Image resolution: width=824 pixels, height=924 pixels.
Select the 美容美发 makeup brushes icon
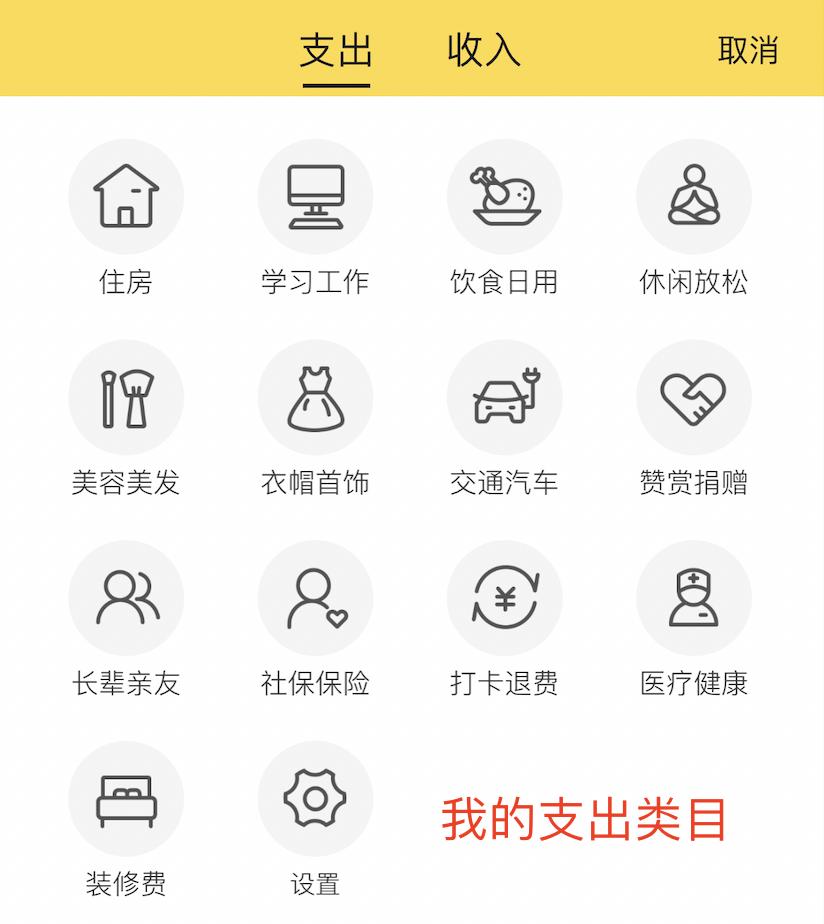coord(125,396)
